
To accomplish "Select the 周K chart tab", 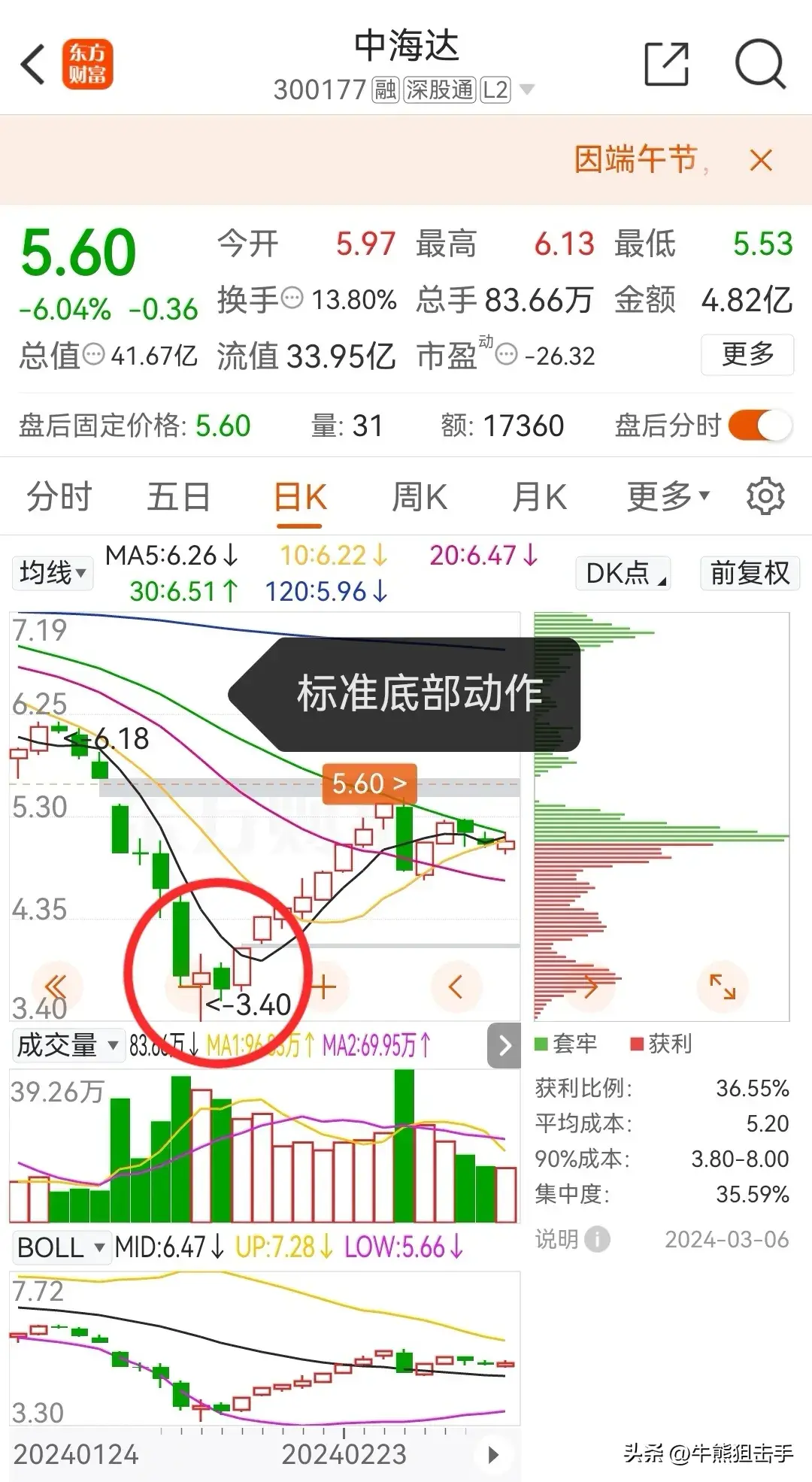I will 419,497.
